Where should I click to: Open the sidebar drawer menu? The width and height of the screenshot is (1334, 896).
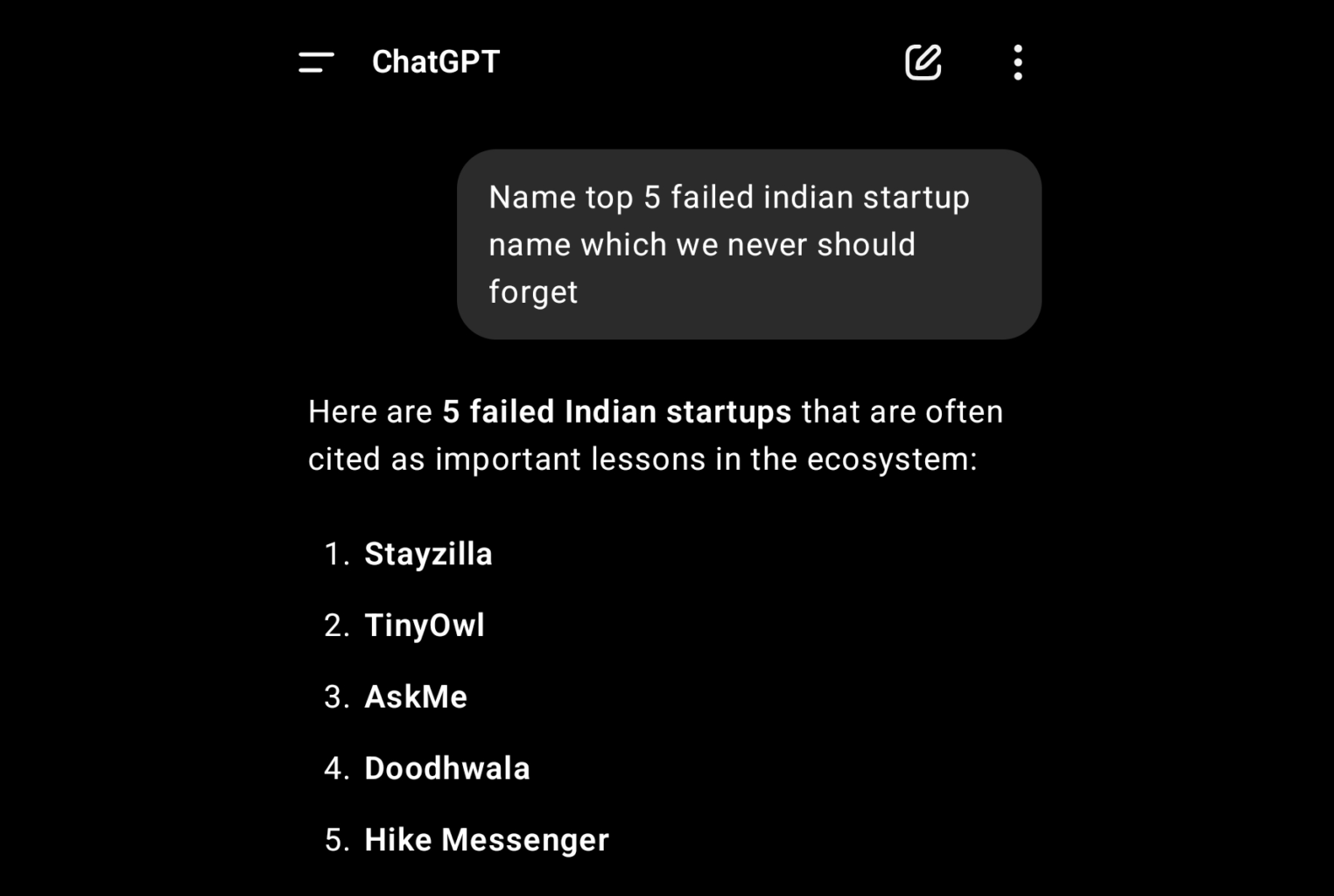(316, 62)
